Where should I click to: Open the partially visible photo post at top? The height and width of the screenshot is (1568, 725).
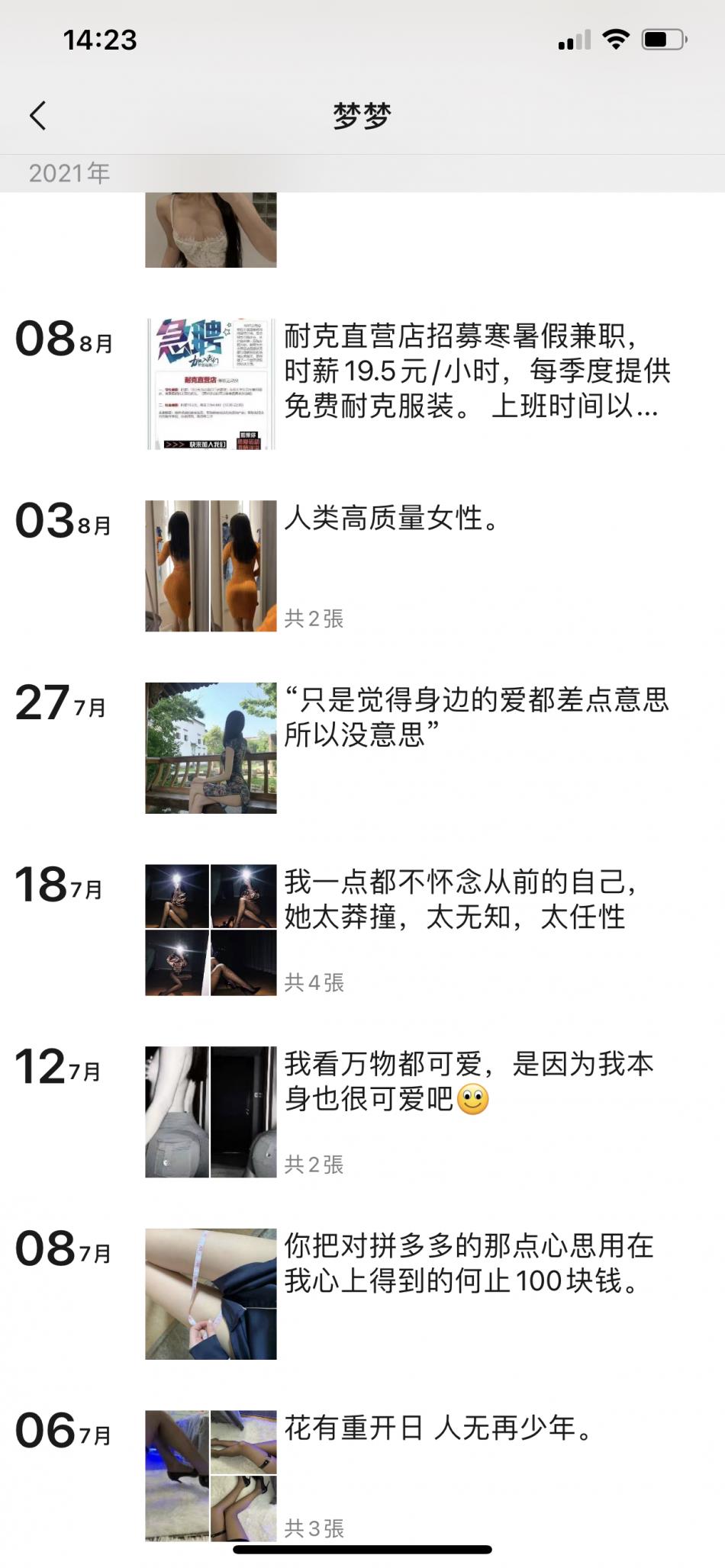click(x=211, y=230)
